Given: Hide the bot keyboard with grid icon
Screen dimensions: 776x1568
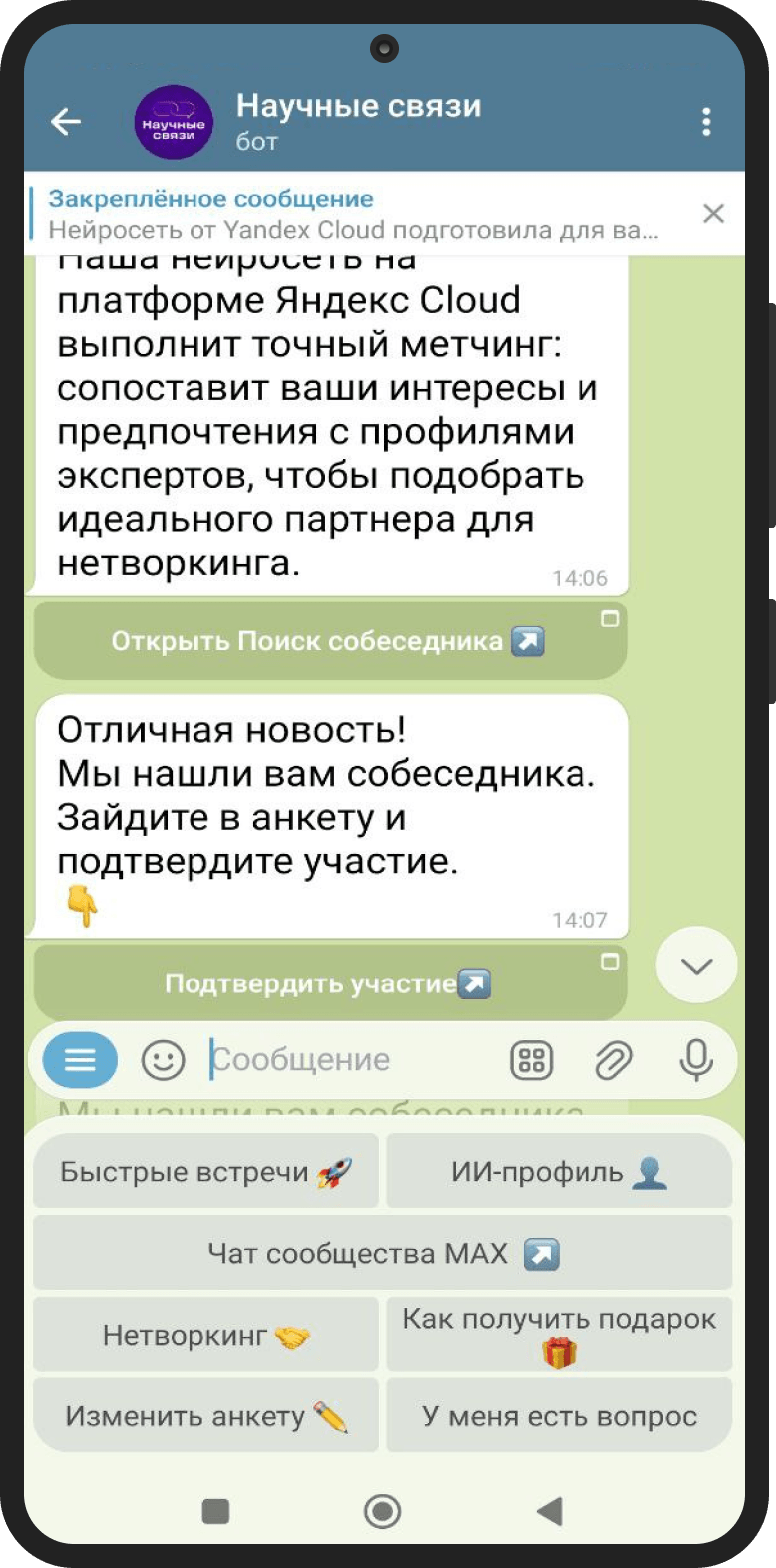Looking at the screenshot, I should click(x=531, y=1060).
